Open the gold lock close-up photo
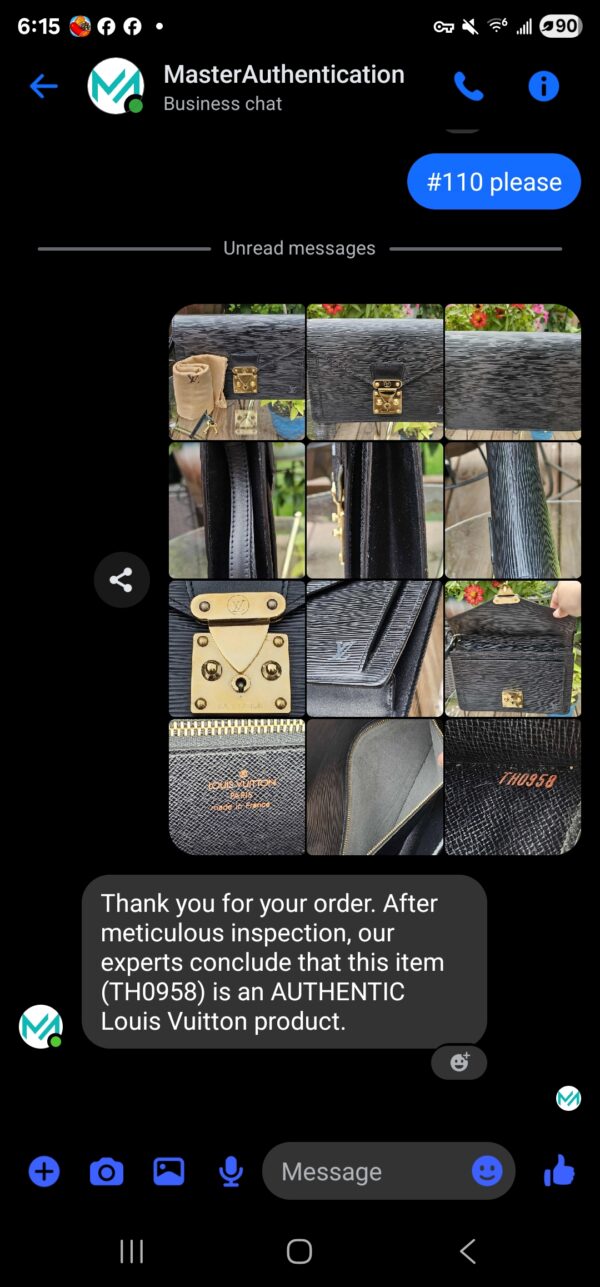The image size is (600, 1287). coord(237,648)
